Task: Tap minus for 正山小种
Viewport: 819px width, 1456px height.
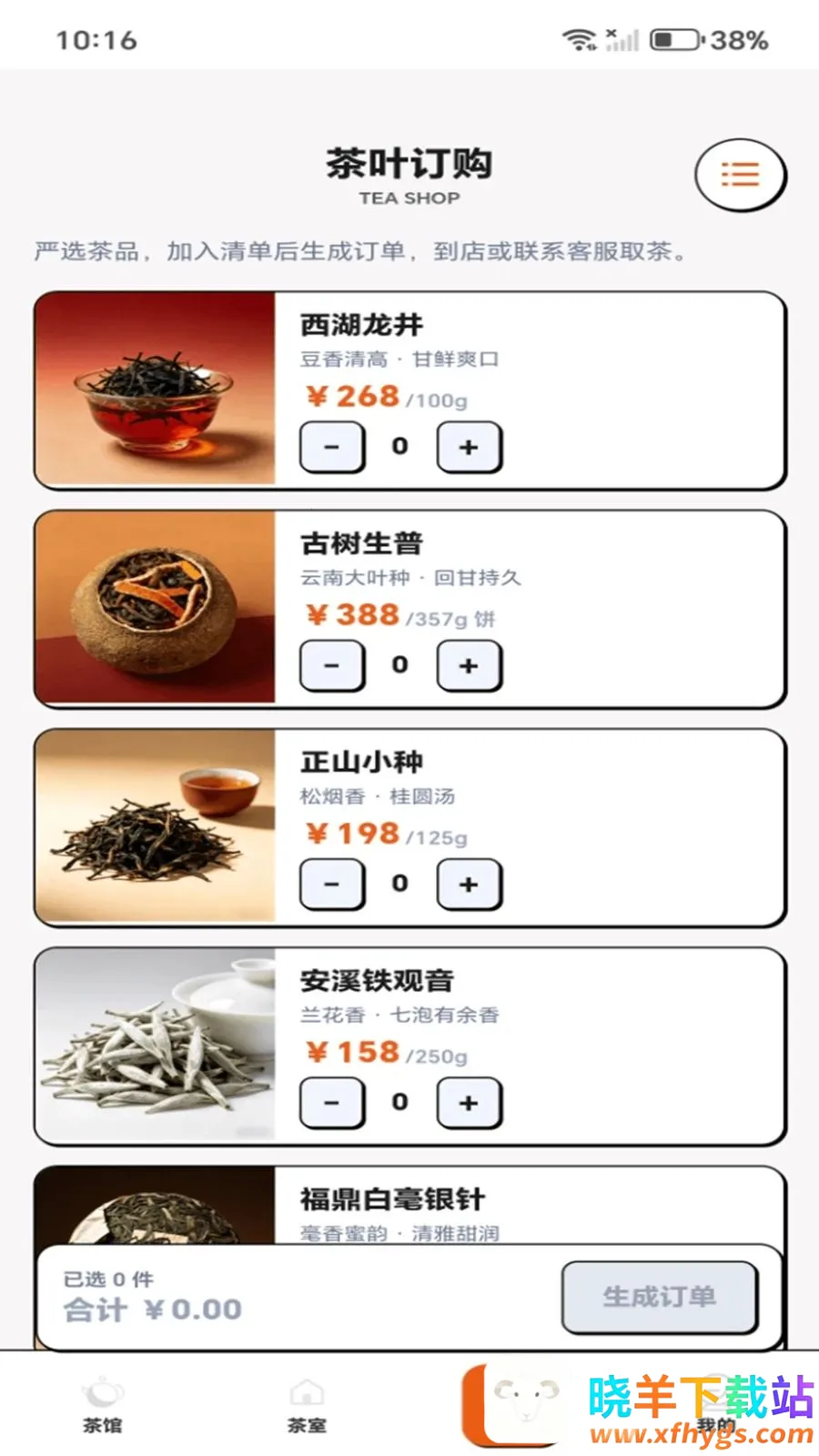Action: click(332, 884)
